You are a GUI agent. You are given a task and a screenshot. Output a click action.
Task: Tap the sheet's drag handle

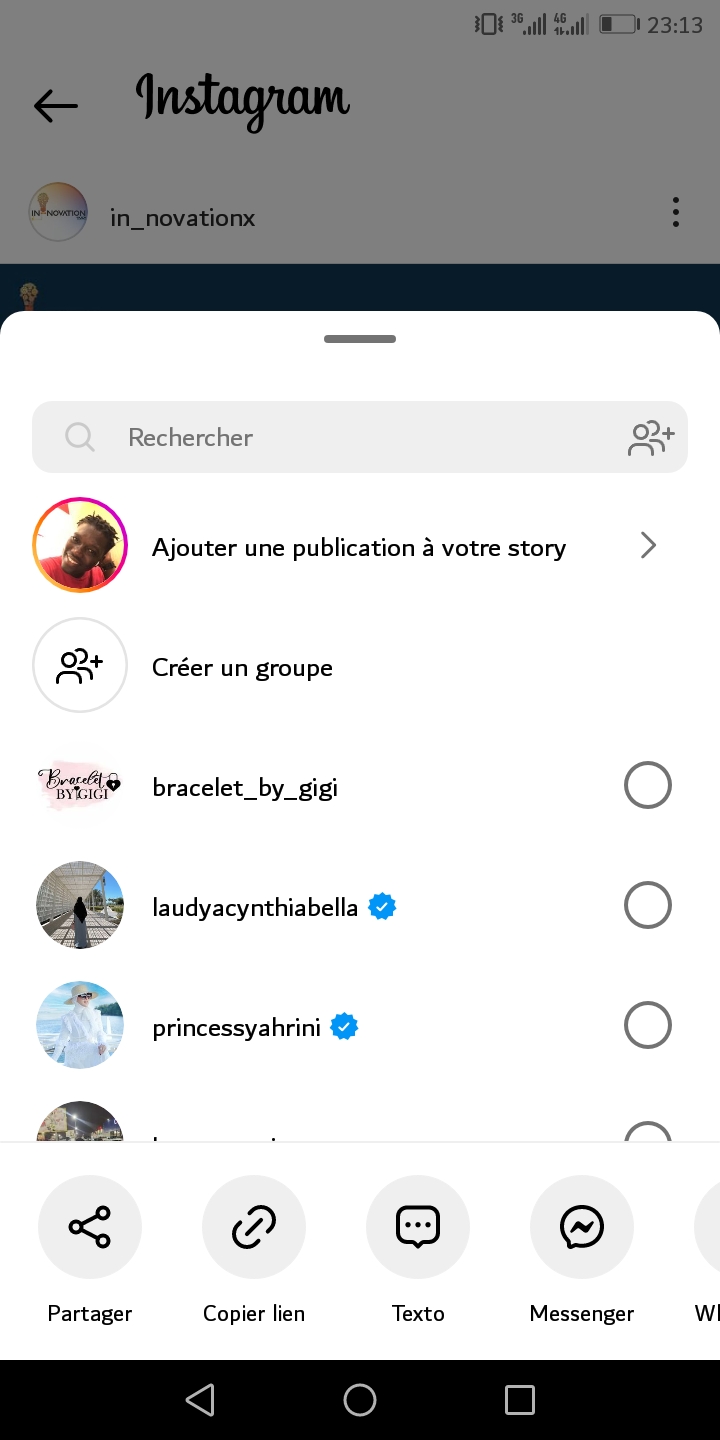tap(360, 339)
